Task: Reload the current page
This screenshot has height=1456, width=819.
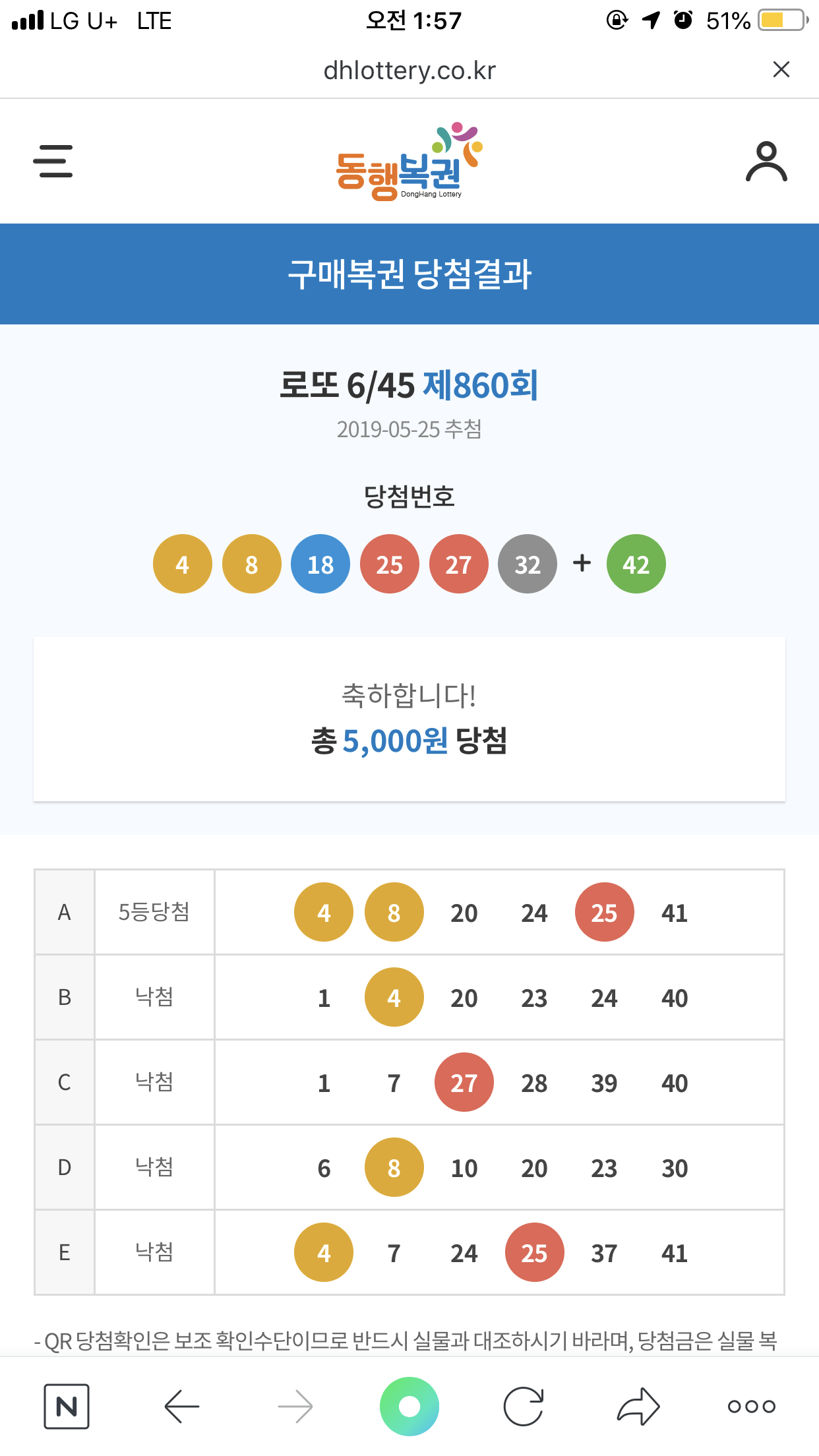Action: [524, 1406]
